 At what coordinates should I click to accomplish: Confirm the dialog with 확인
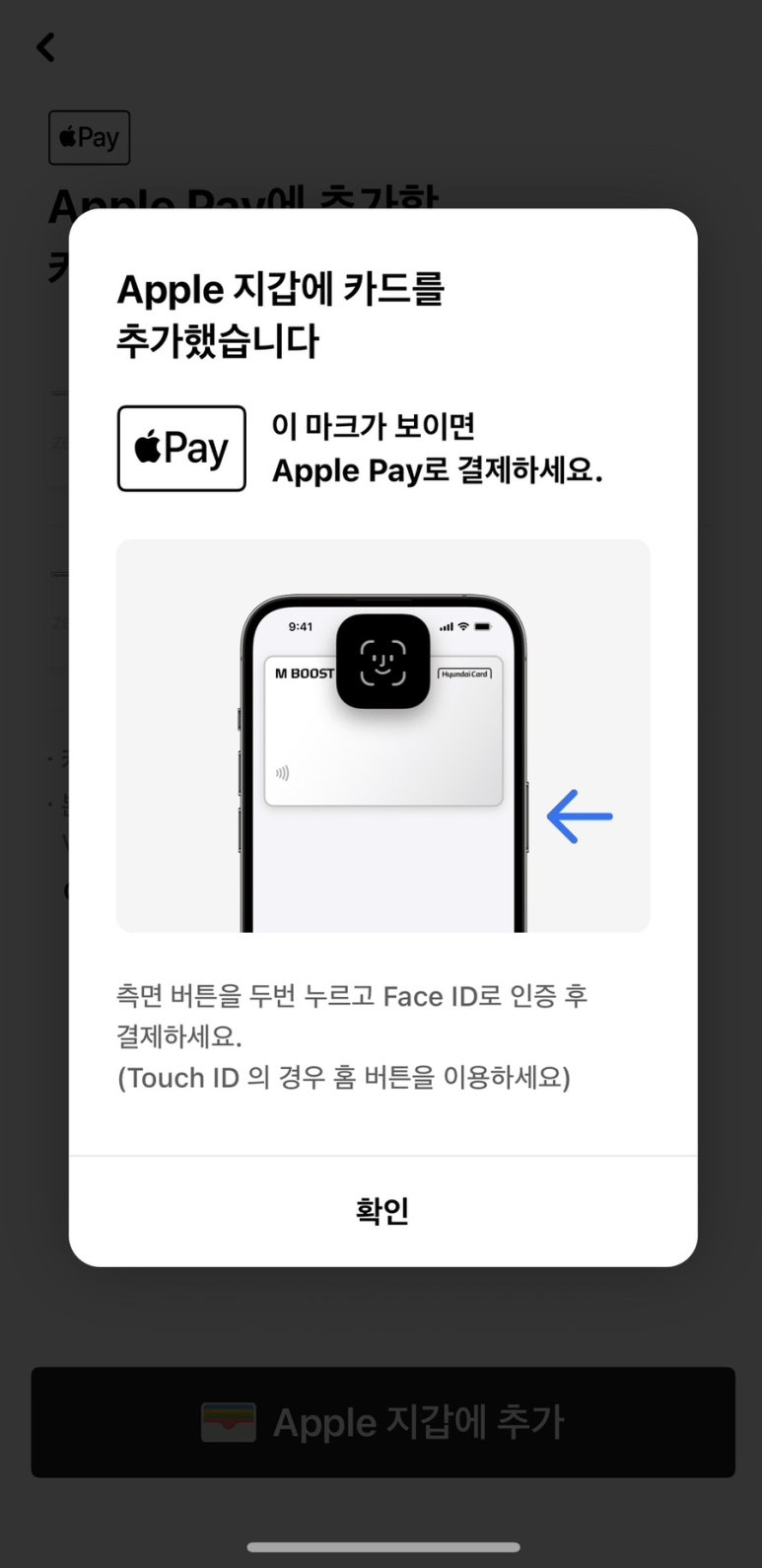(382, 1211)
